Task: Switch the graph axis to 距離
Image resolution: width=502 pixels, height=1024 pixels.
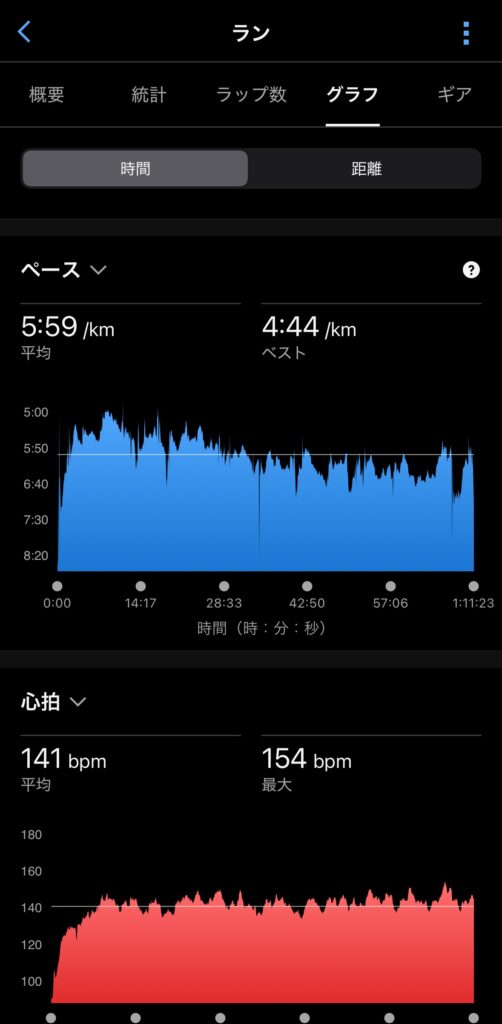Action: (366, 168)
